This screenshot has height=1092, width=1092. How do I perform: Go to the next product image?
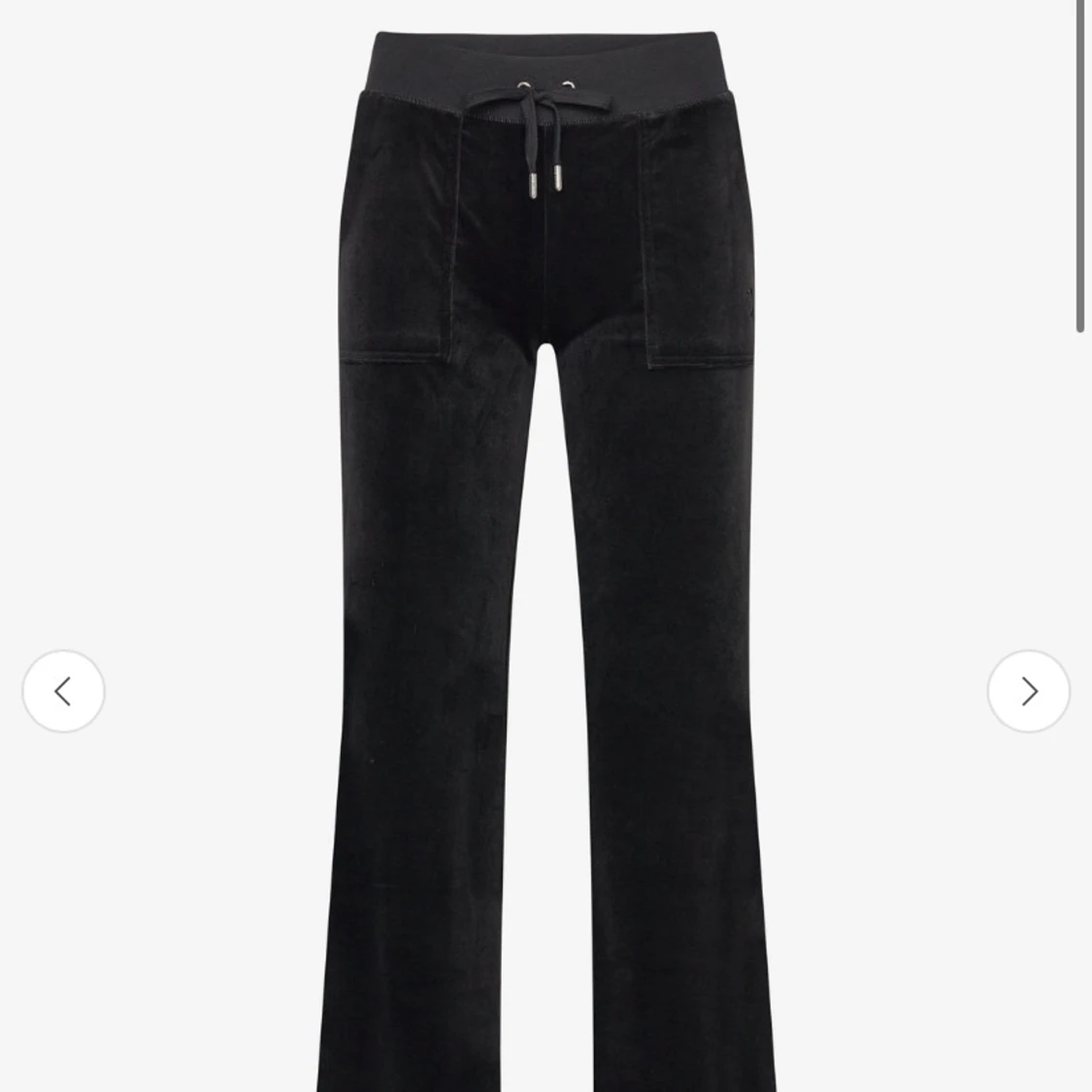tap(1028, 691)
